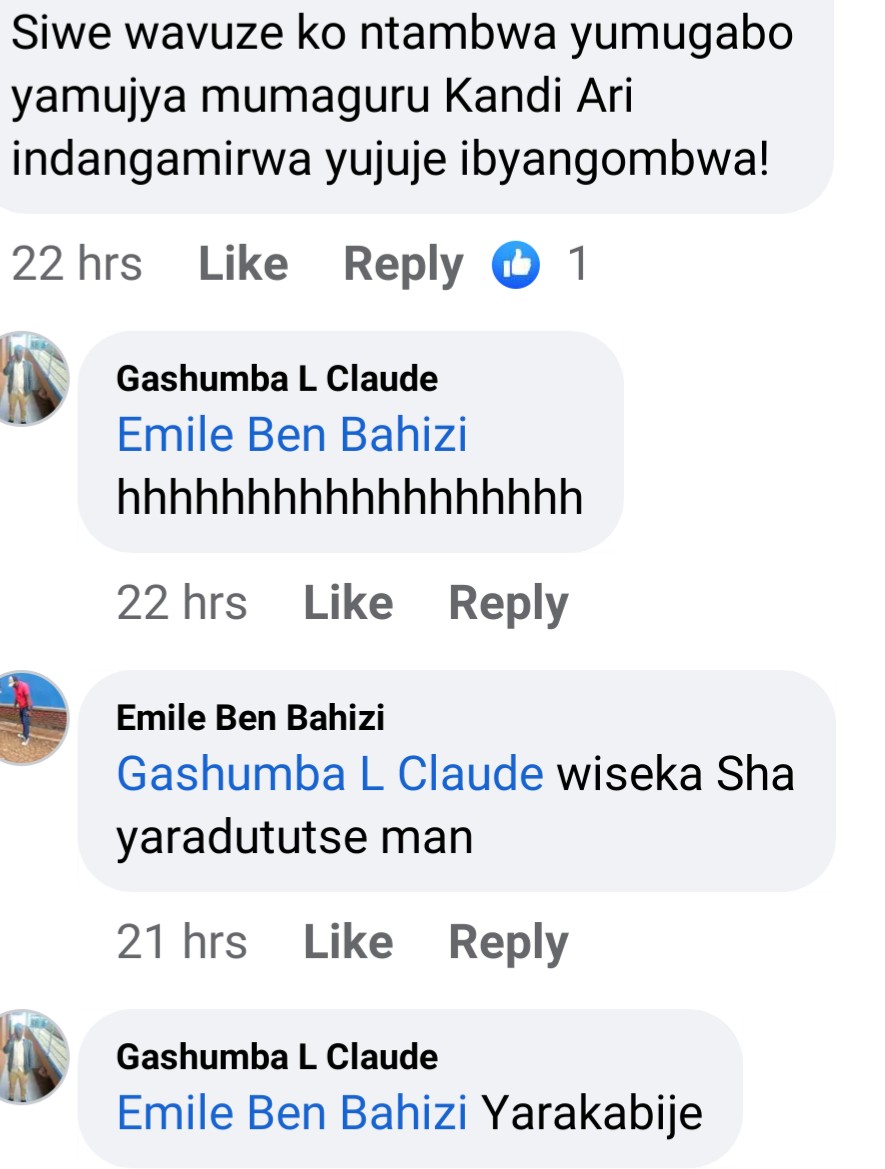The width and height of the screenshot is (885, 1169).
Task: Open Emile Ben Bahizi mention in hhhhhhhh comment
Action: [292, 436]
